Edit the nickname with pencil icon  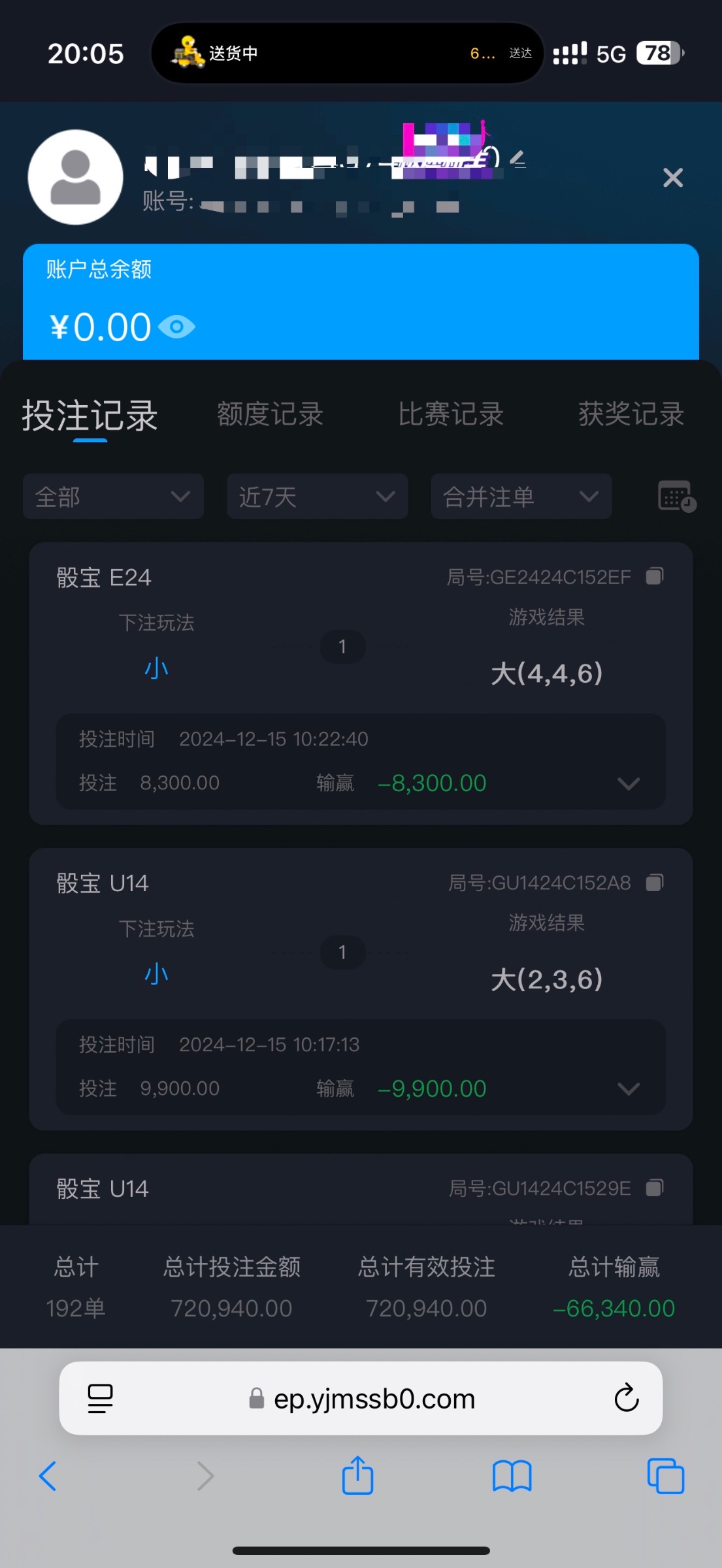coord(518,159)
